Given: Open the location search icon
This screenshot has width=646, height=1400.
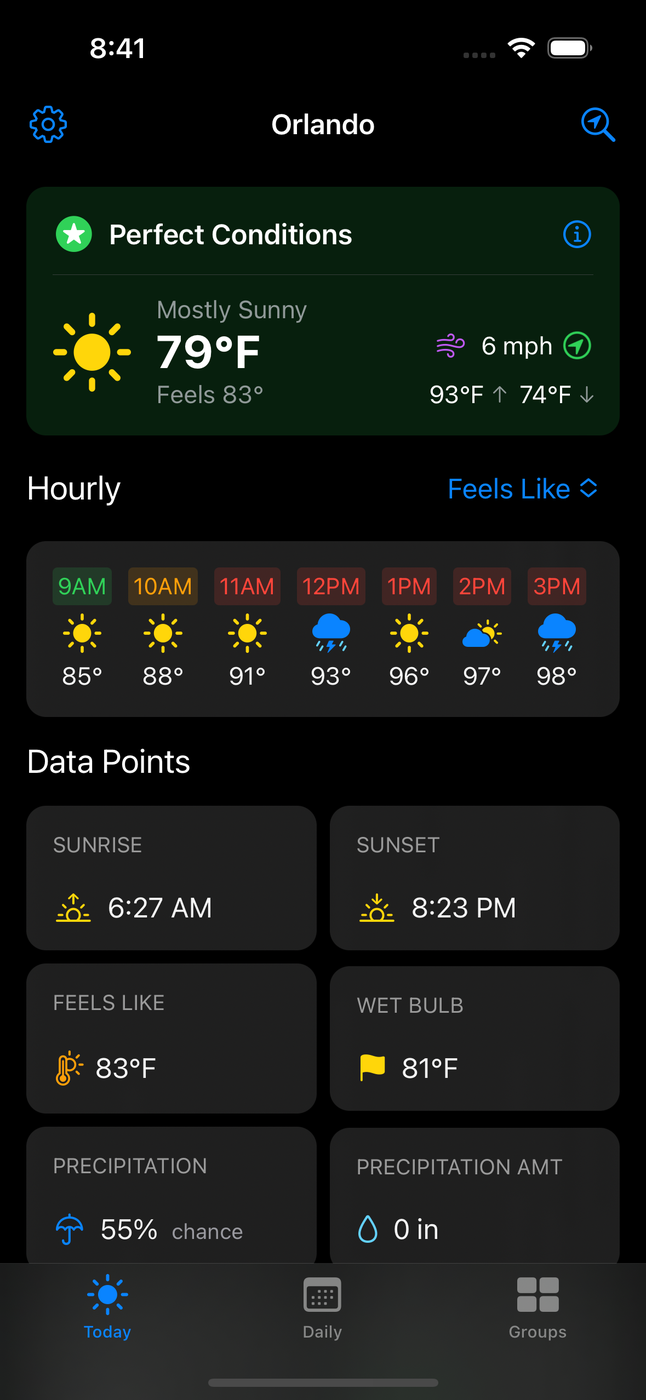Looking at the screenshot, I should [x=597, y=125].
